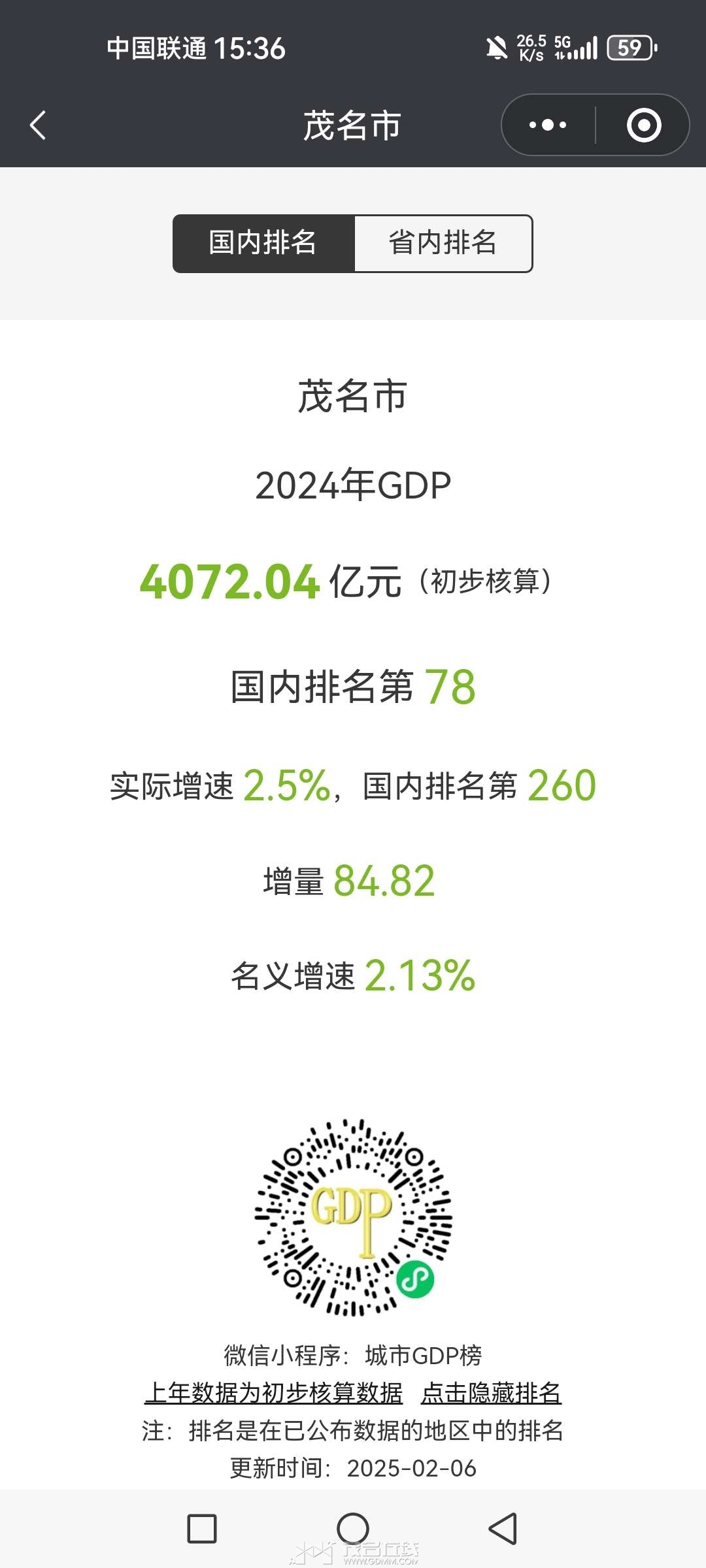Go back from the 茂名市 page

point(38,125)
